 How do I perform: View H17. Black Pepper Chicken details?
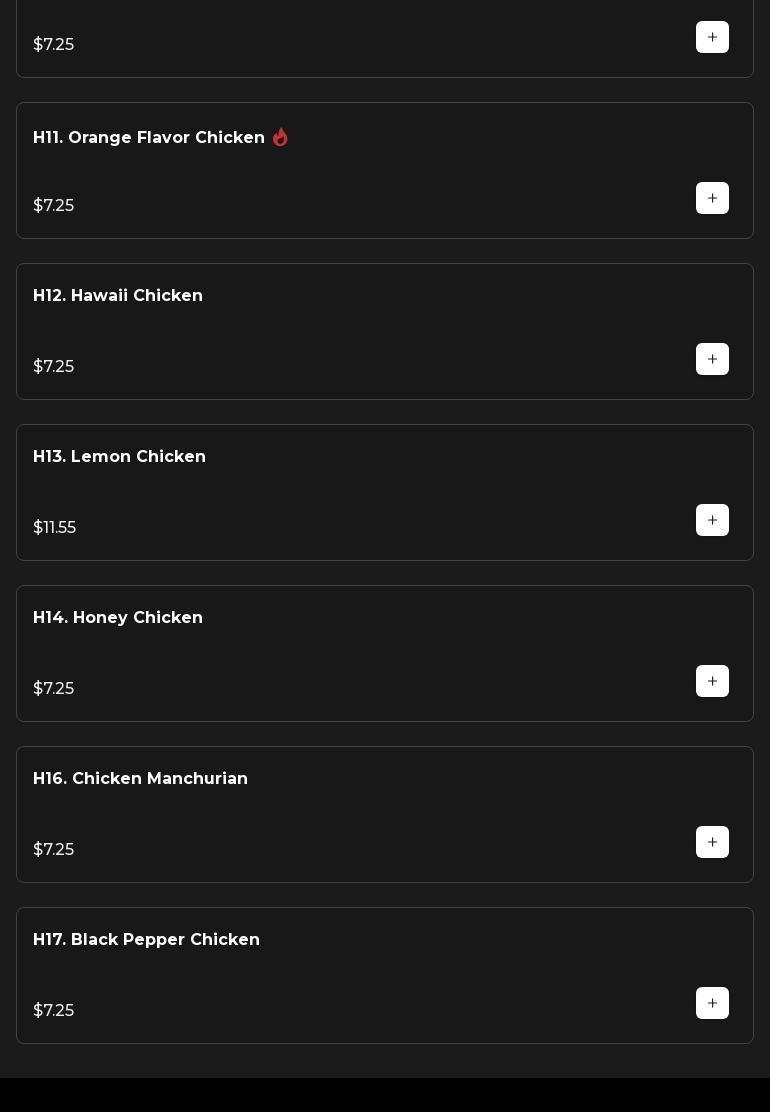coord(147,940)
